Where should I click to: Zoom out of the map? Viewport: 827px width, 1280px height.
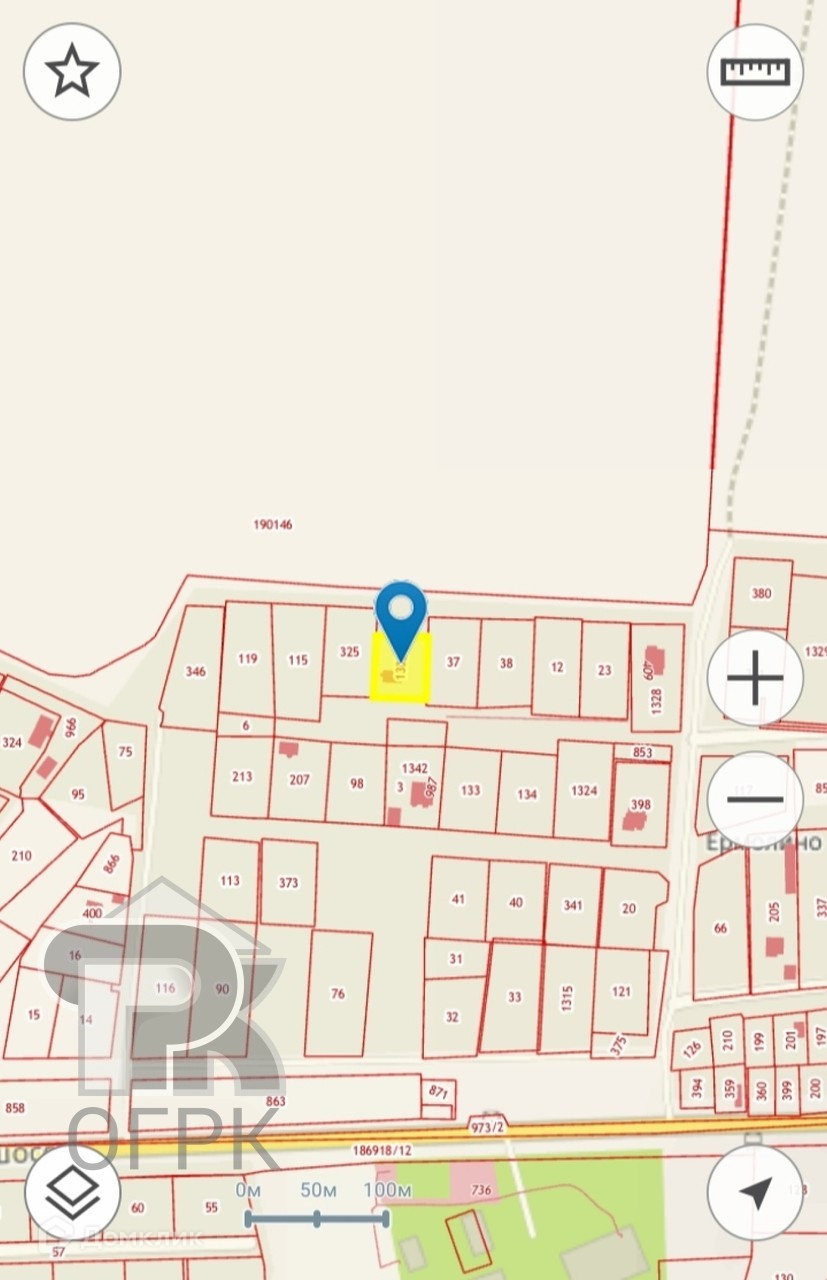tap(755, 798)
